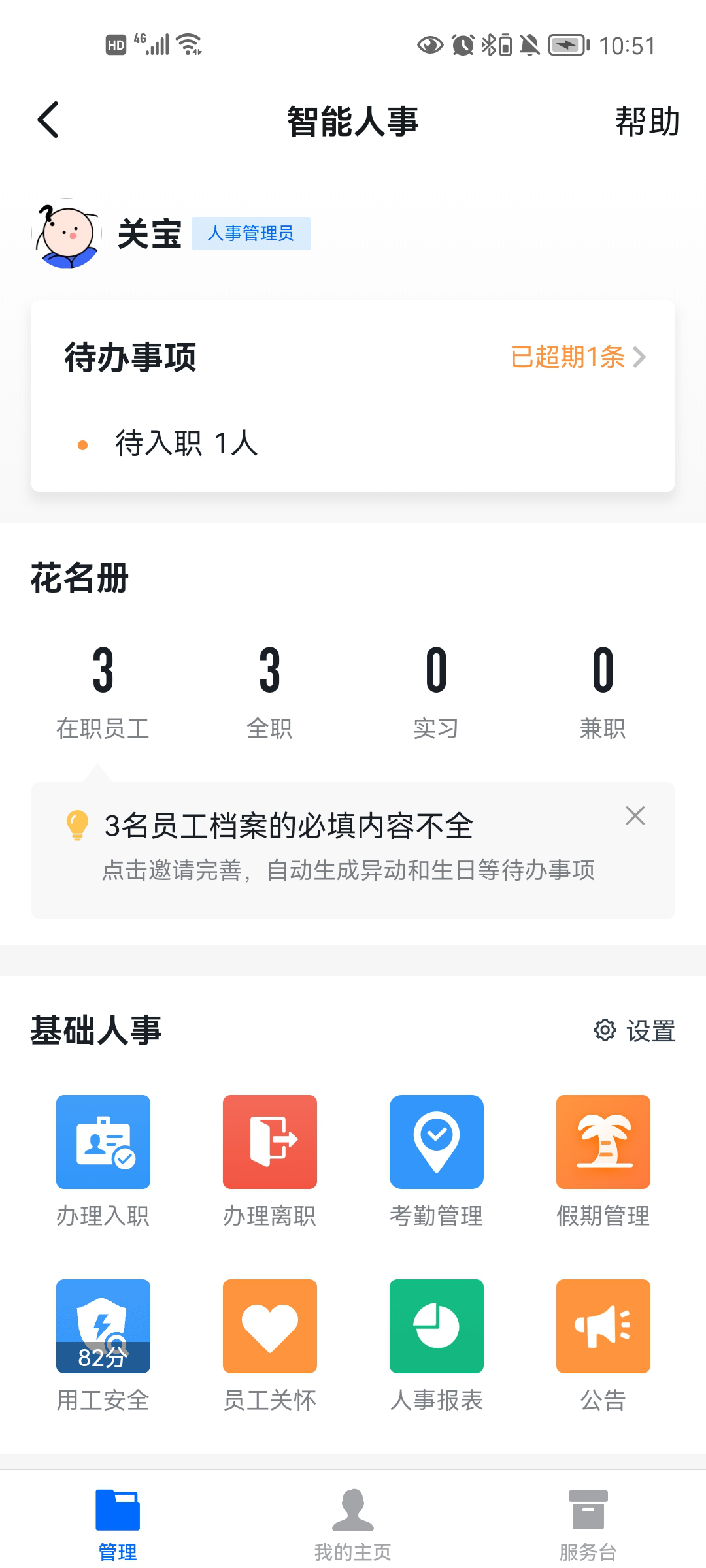Open 帮助 at top right

point(646,121)
